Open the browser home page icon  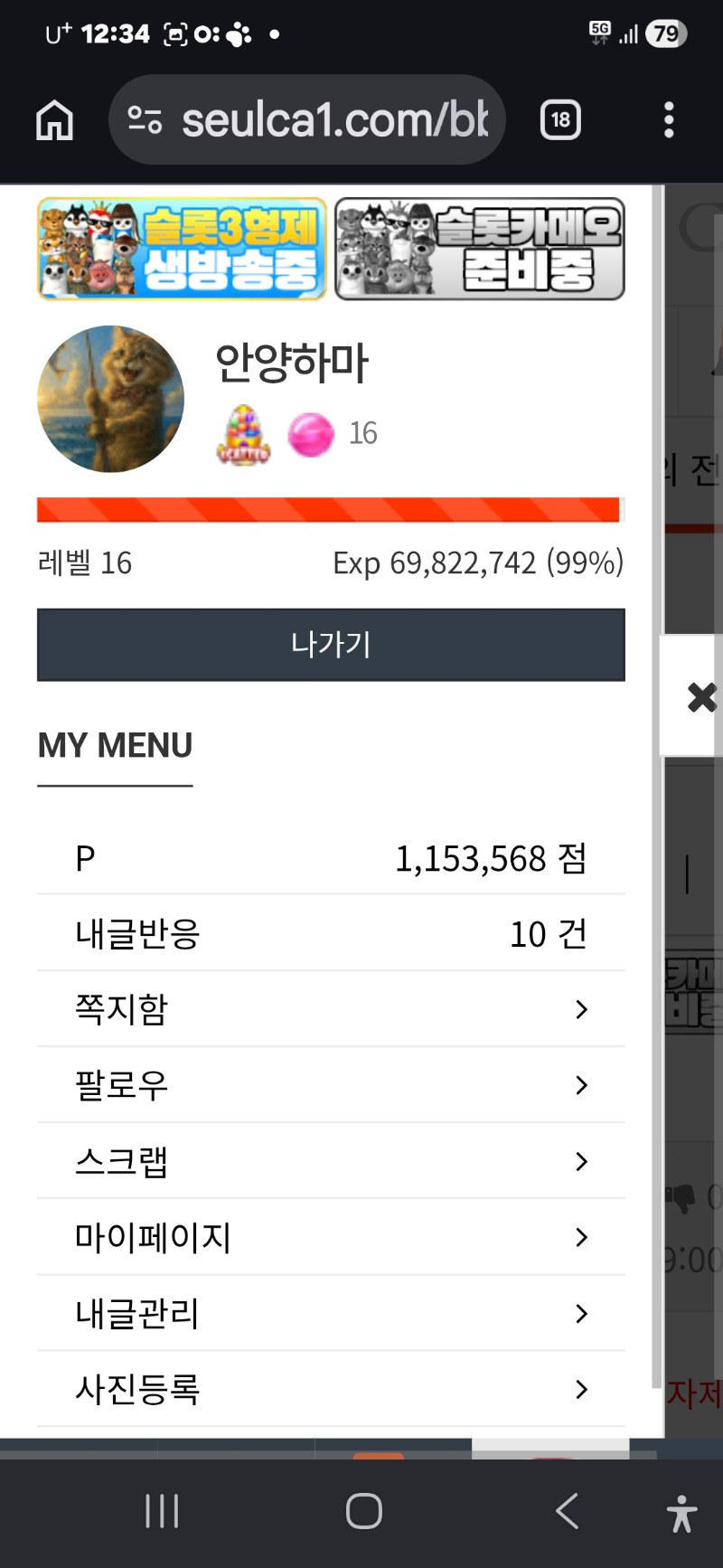click(x=54, y=119)
